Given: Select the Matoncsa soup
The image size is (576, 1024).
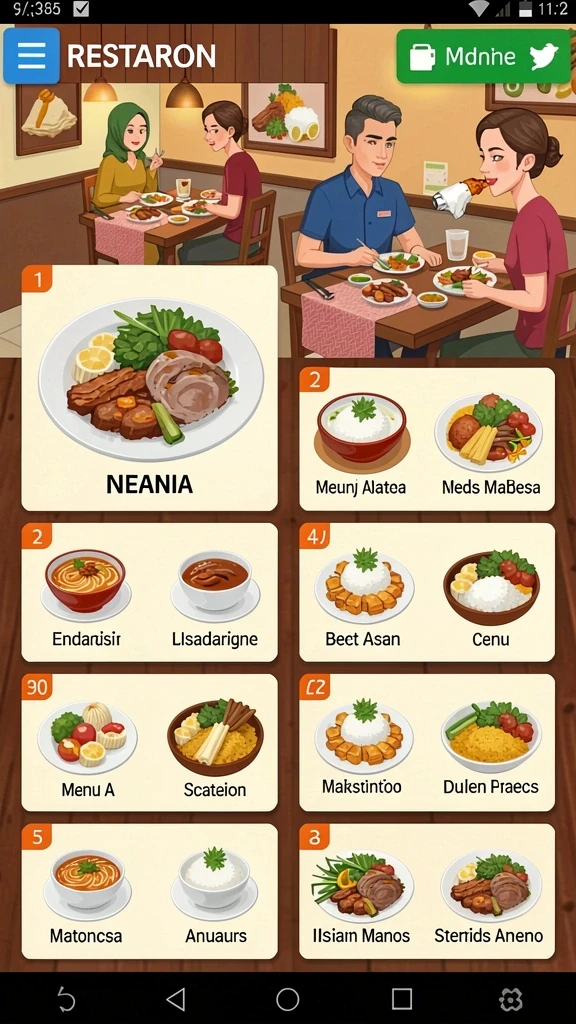Looking at the screenshot, I should click(86, 896).
